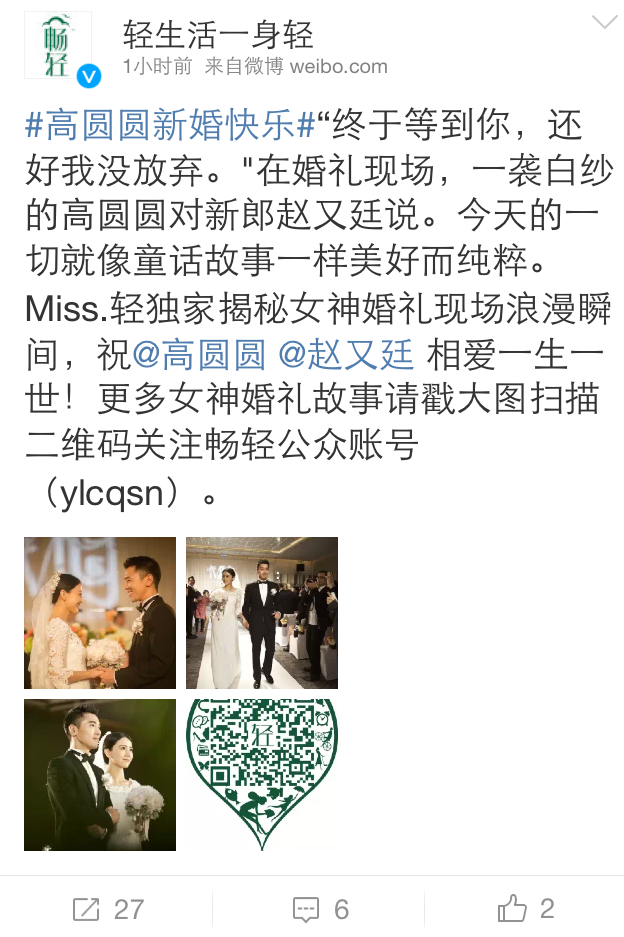Open the 轻生活一身轻 profile avatar
This screenshot has width=624, height=937.
(x=57, y=46)
